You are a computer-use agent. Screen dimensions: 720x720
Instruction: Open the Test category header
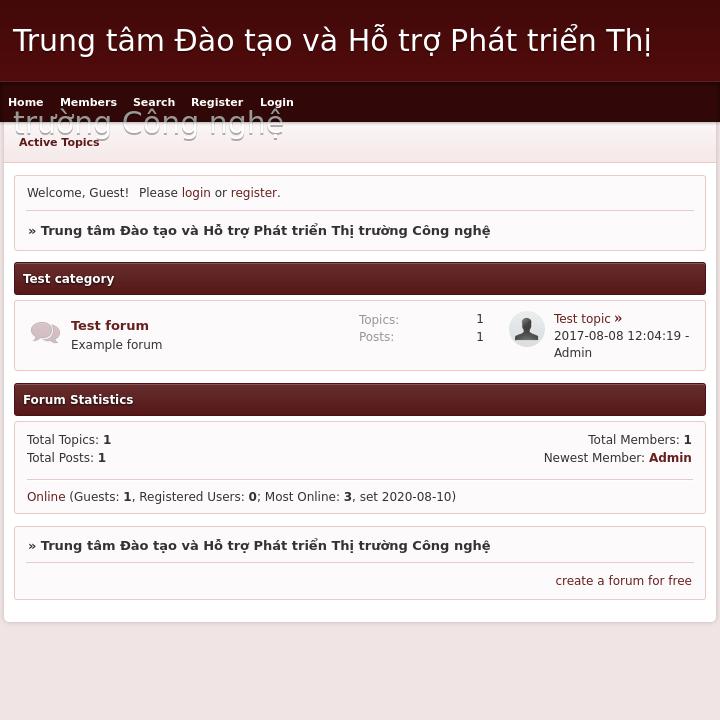point(69,279)
